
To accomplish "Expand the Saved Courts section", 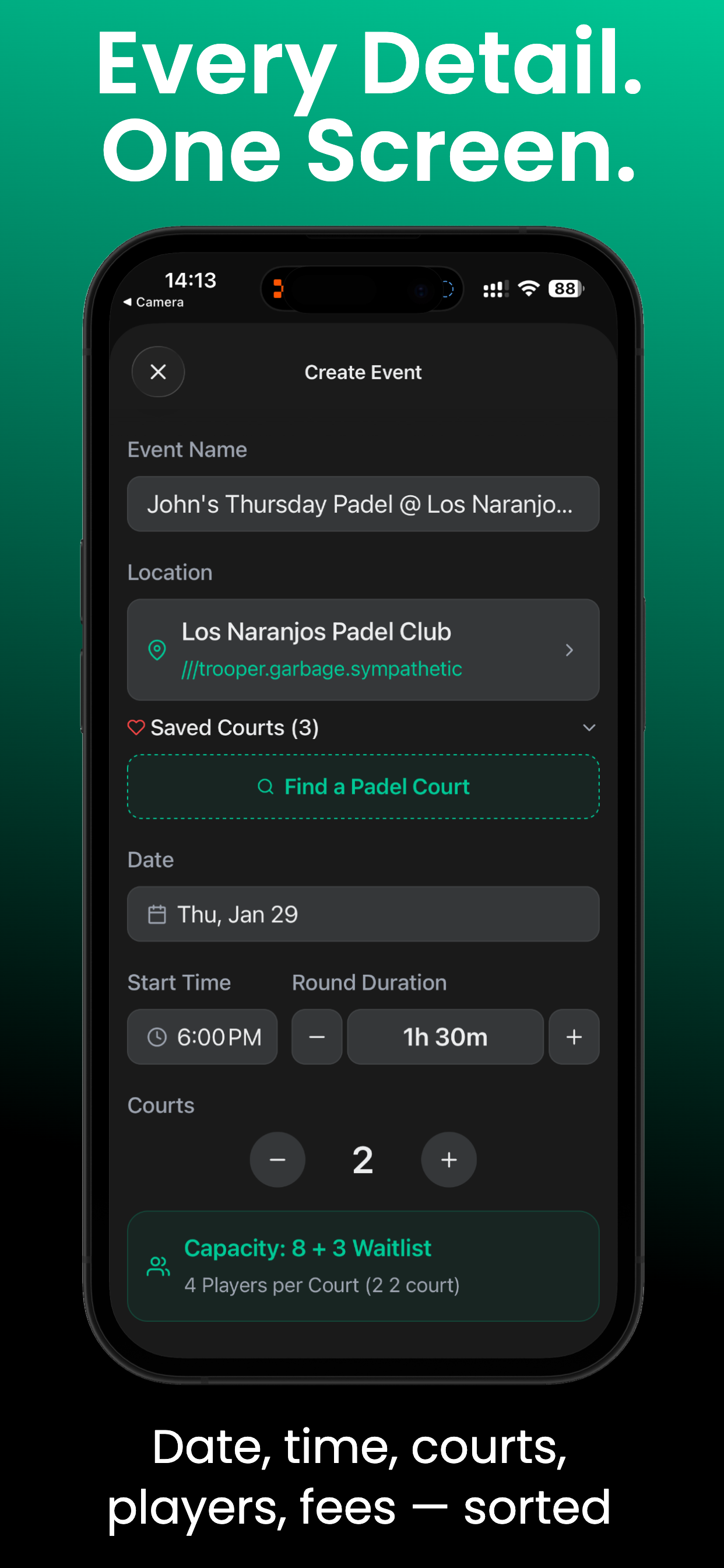I will coord(588,727).
